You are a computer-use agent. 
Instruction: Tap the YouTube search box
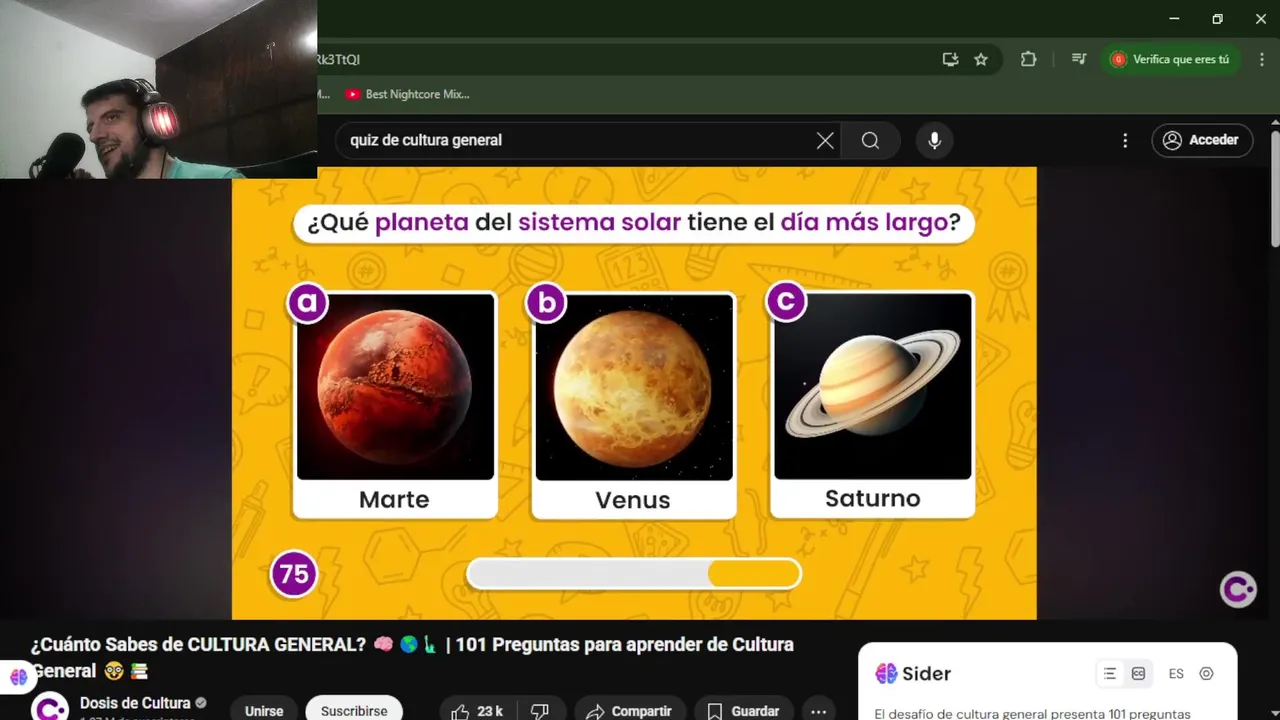point(575,140)
